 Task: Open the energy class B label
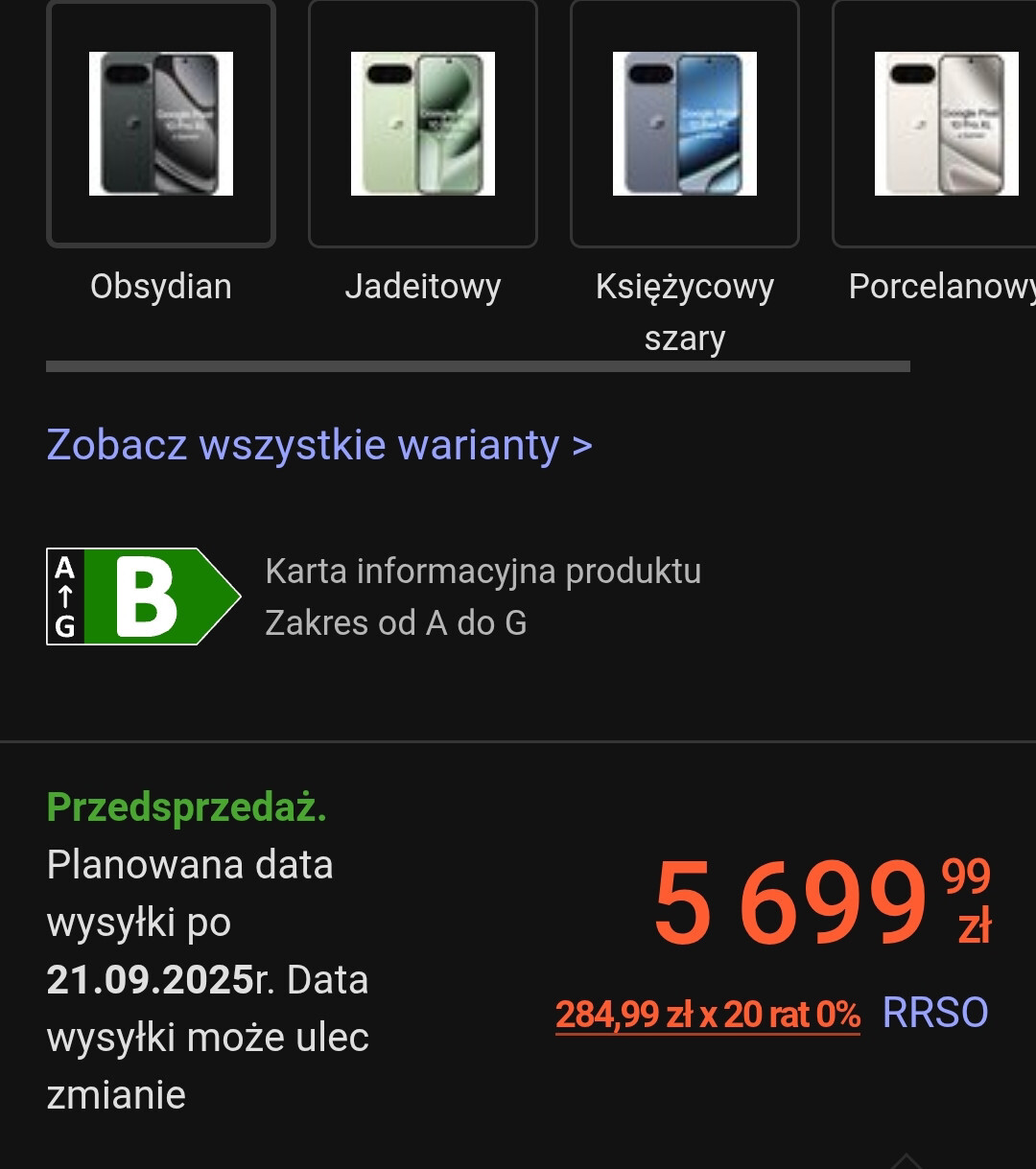point(143,596)
